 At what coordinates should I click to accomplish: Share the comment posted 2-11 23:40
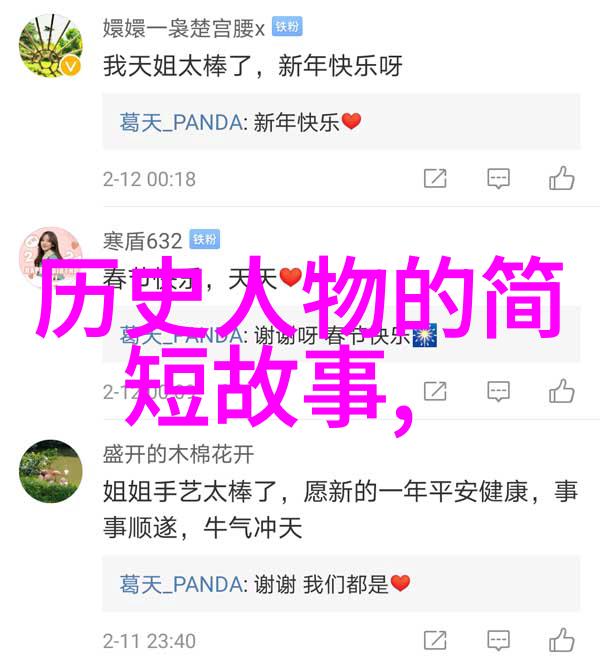[x=435, y=640]
